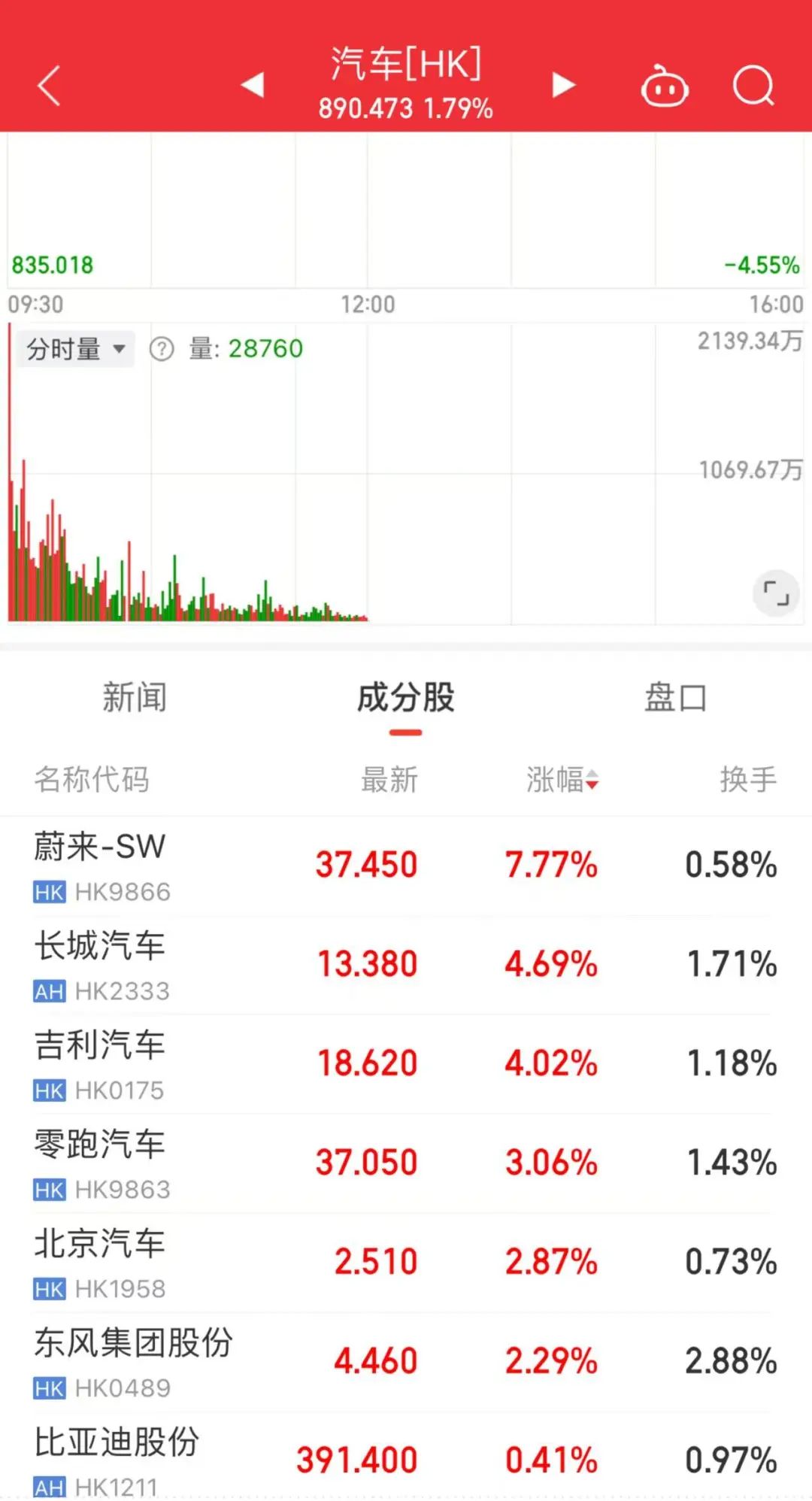
Task: Open the help question mark beside 量
Action: click(162, 349)
